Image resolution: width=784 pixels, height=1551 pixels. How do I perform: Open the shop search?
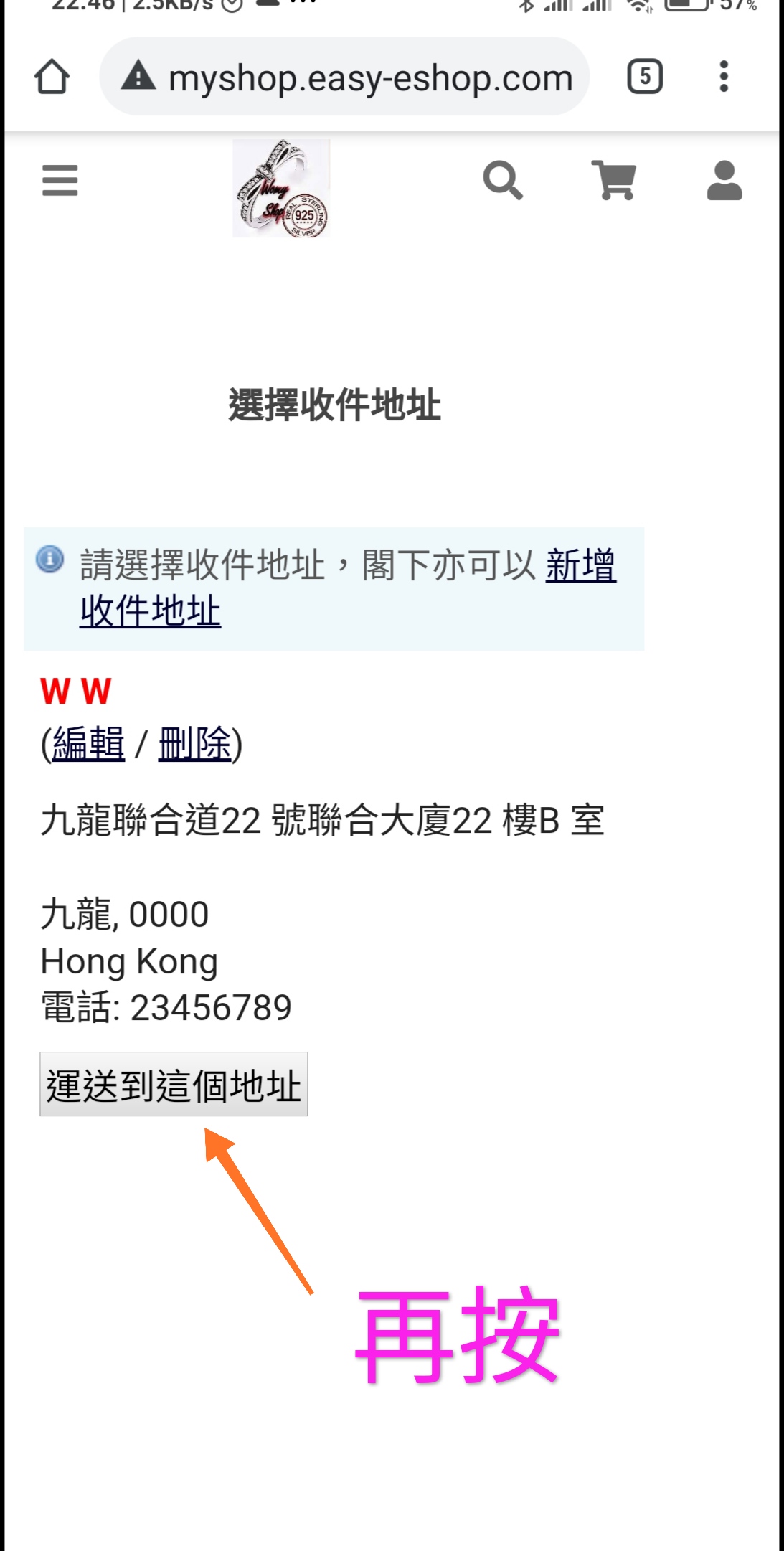pos(502,180)
